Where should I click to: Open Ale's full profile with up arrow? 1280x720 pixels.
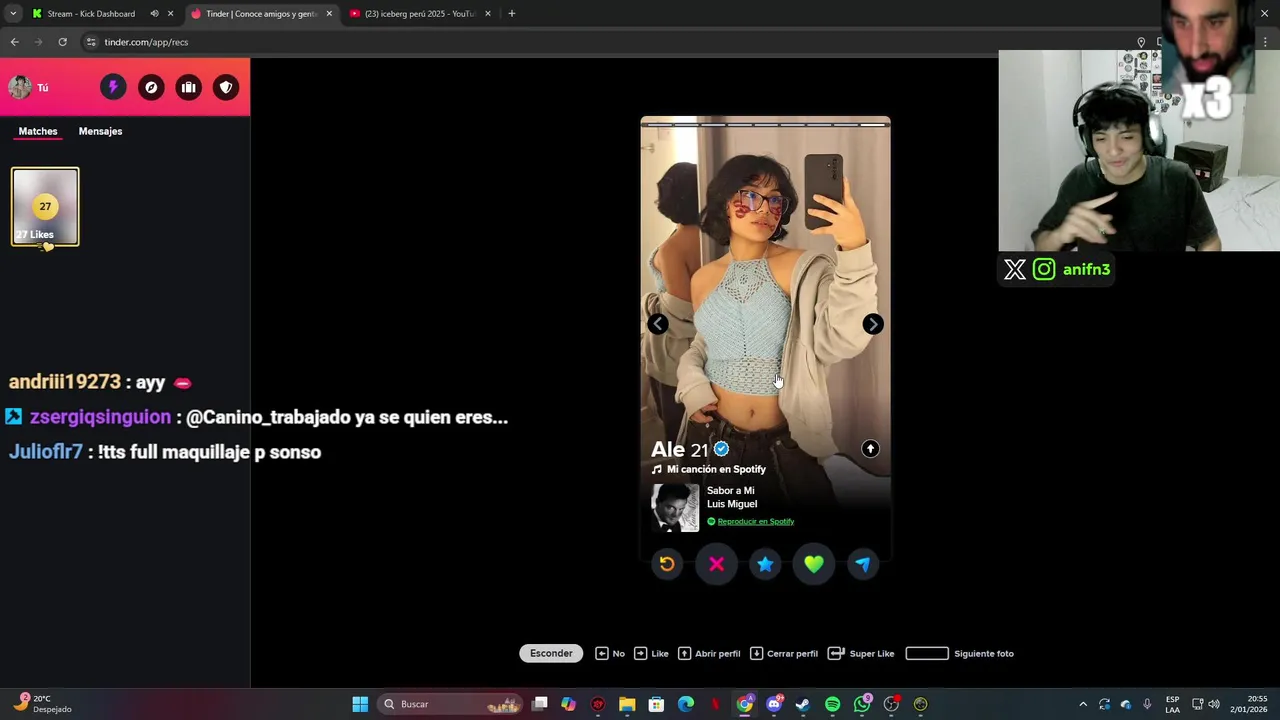[870, 449]
